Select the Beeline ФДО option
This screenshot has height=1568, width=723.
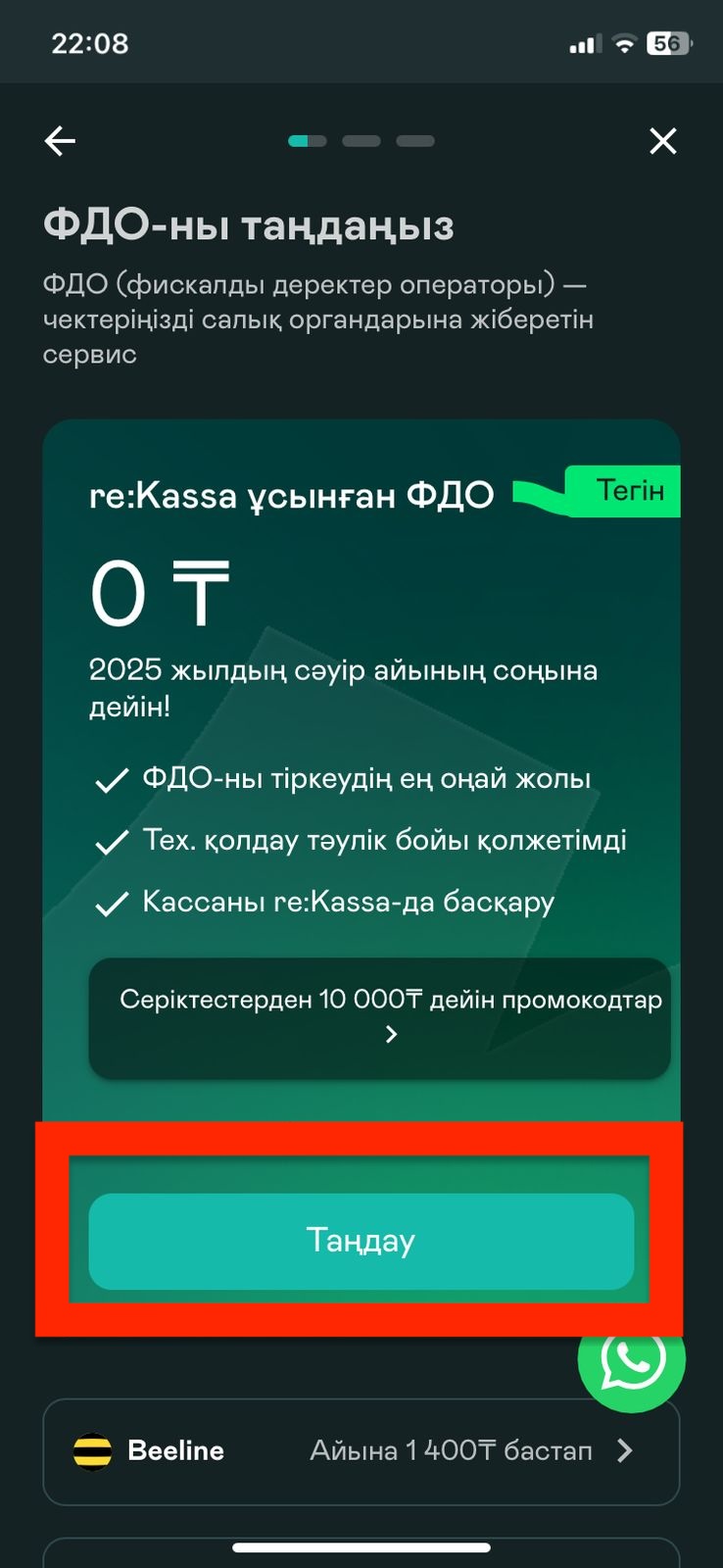click(361, 1450)
